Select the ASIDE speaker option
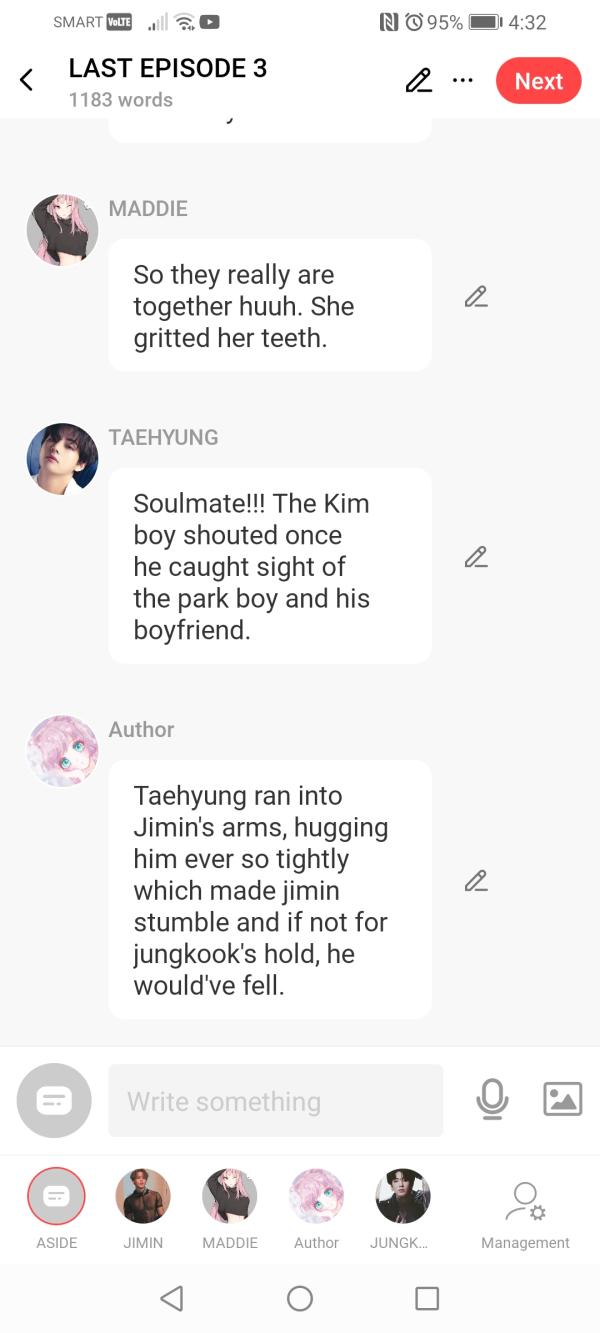Viewport: 600px width, 1333px height. pos(57,1197)
